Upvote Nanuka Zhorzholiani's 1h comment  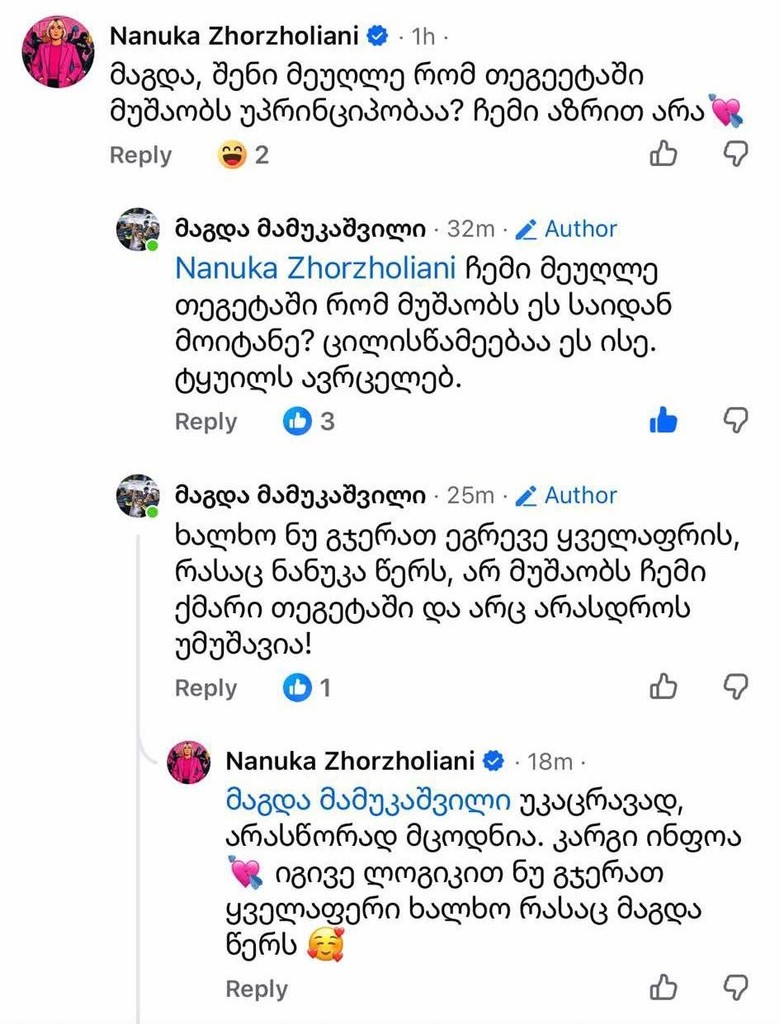point(664,154)
